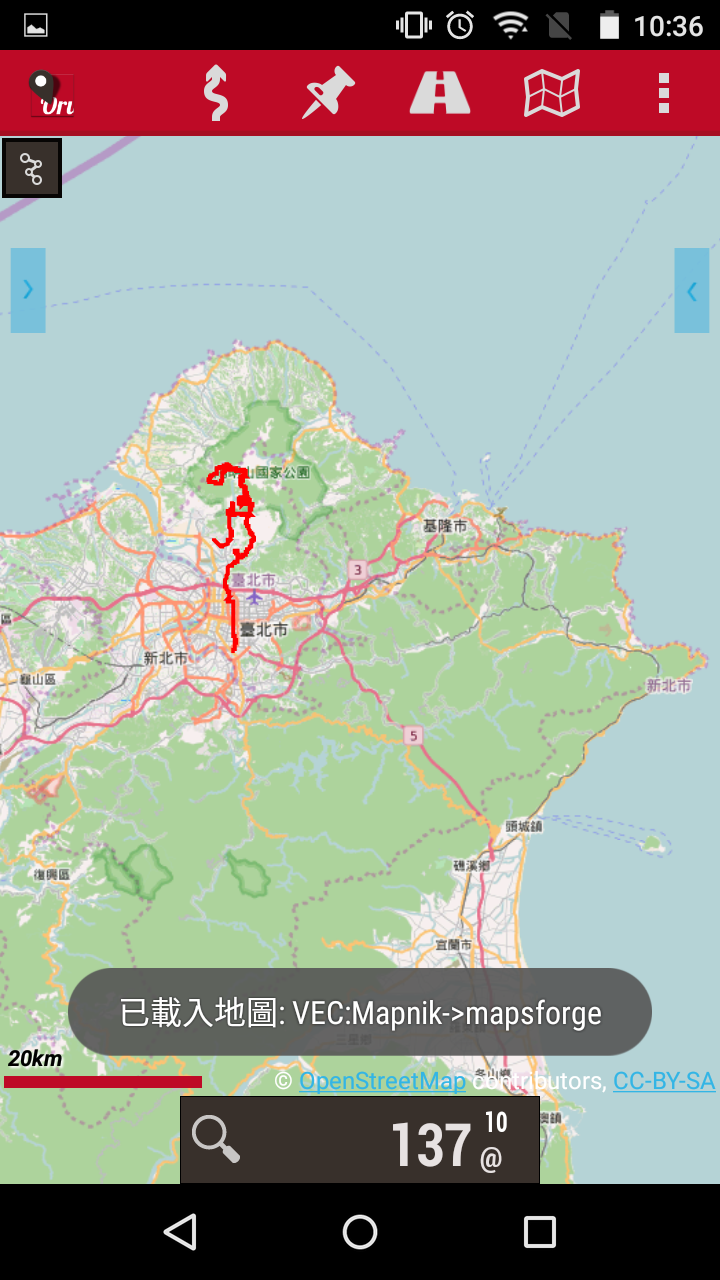Tap the magnifier zoom icon
720x1280 pixels.
[216, 1140]
